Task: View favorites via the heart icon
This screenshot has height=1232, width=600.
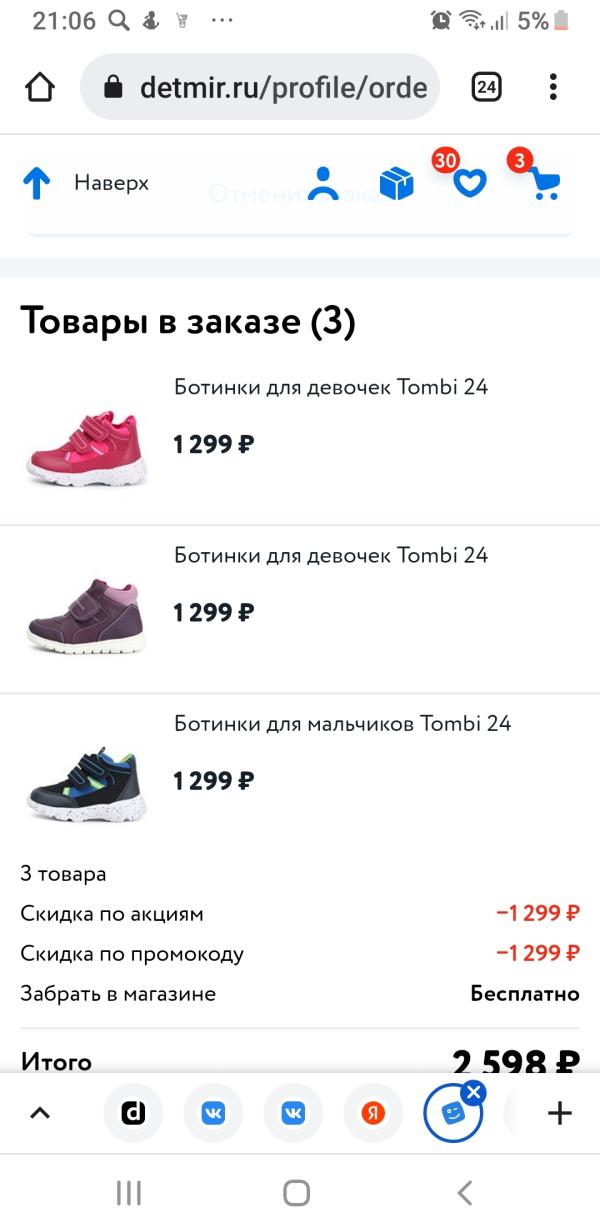Action: coord(469,183)
